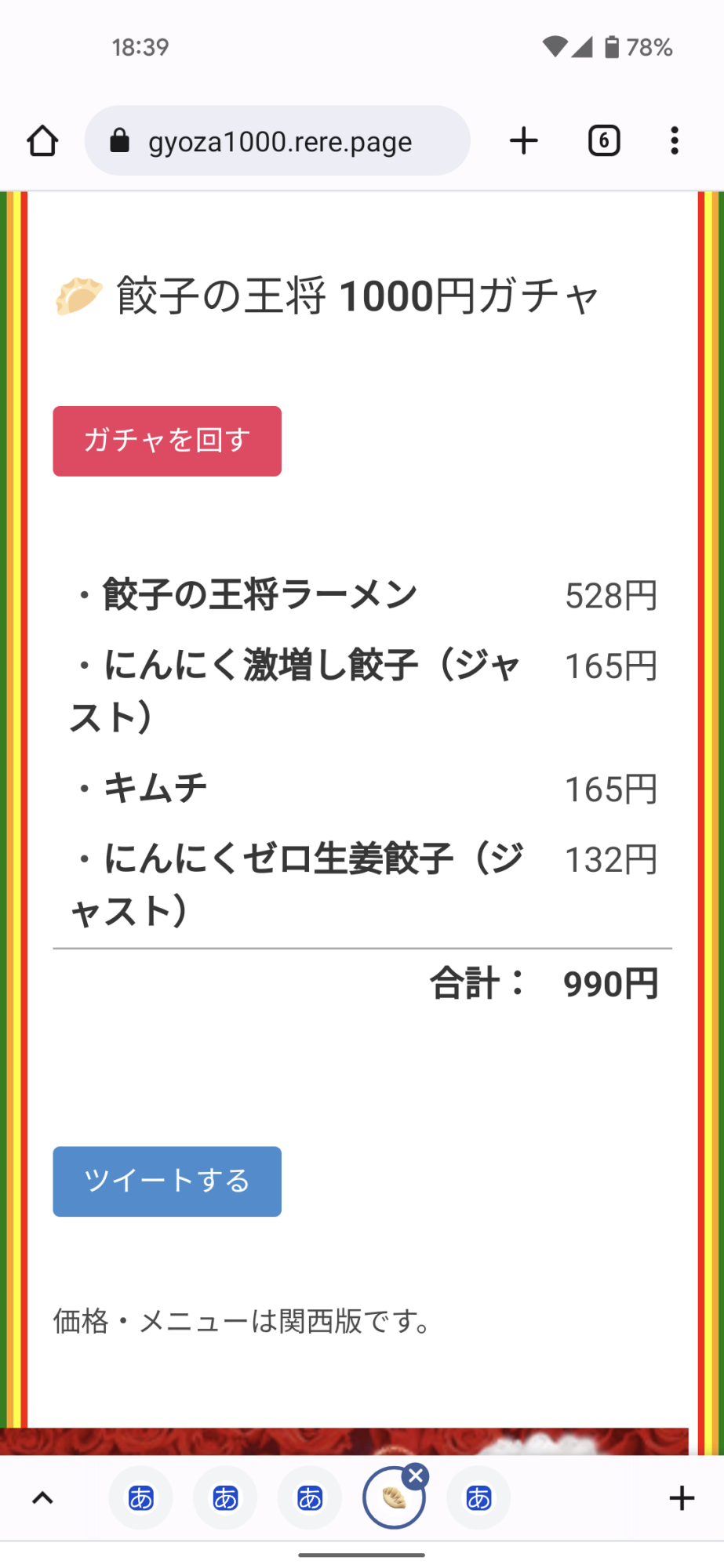This screenshot has height=1568, width=724.
Task: Expand the tab strip with the up chevron
Action: (42, 1498)
